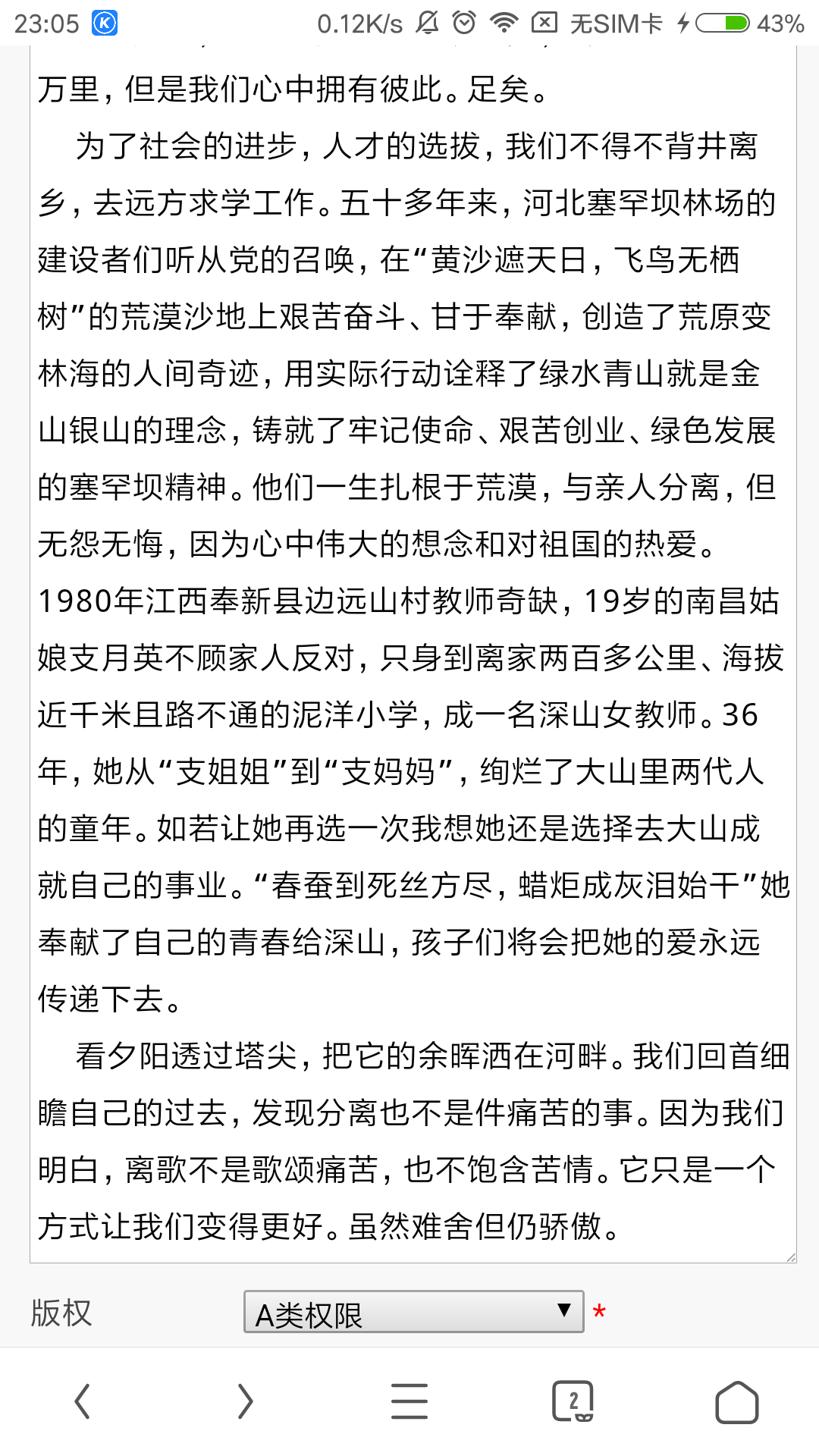Open the tab switcher showing 2 tabs

tap(573, 1401)
